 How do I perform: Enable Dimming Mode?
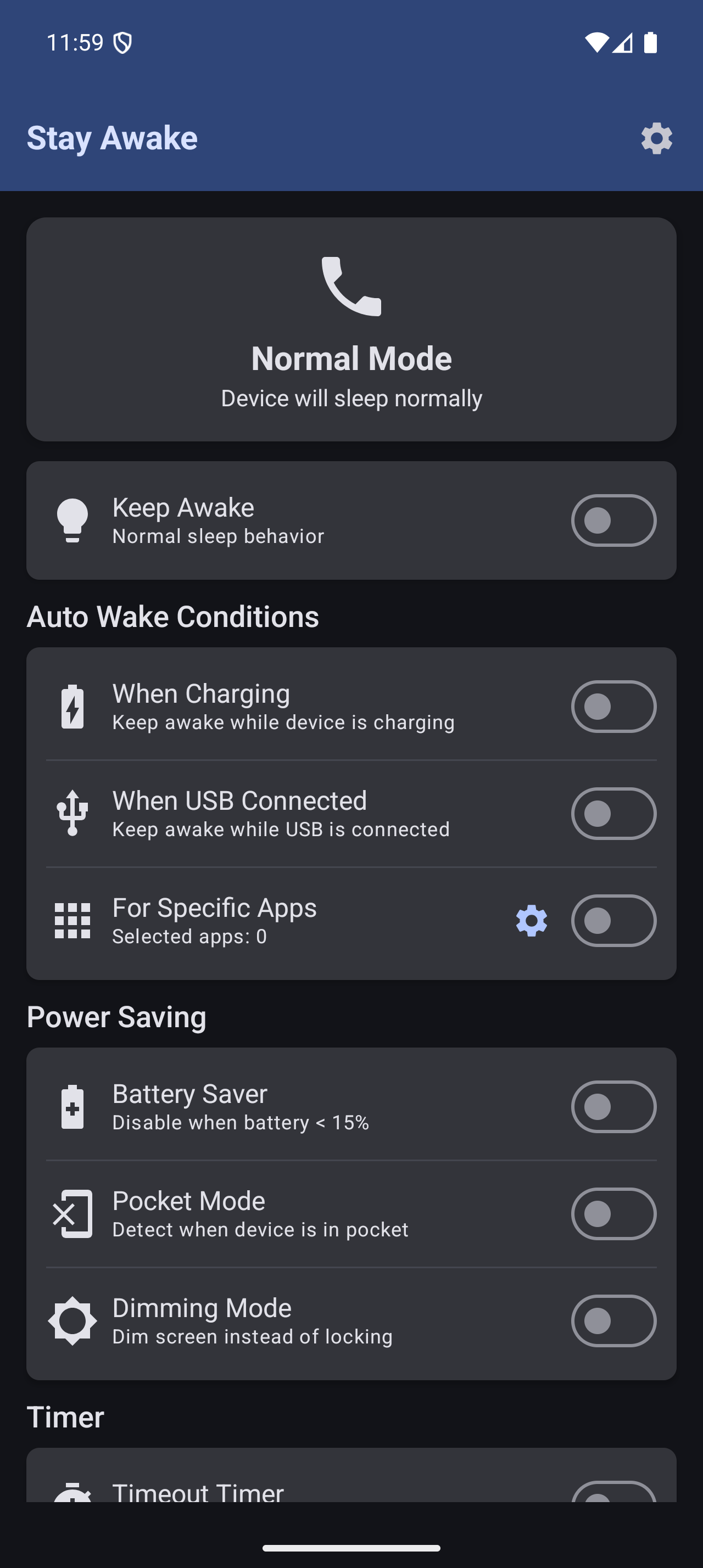coord(613,1321)
